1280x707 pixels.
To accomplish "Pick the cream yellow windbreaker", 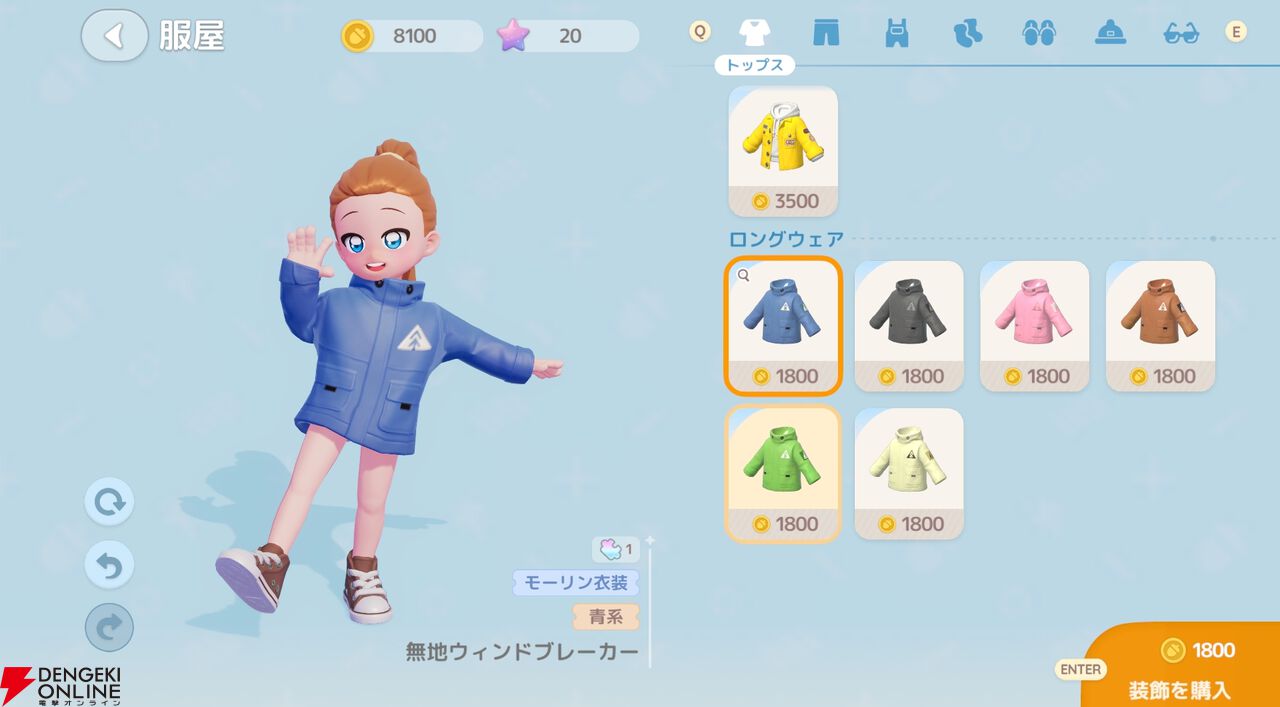I will point(909,474).
